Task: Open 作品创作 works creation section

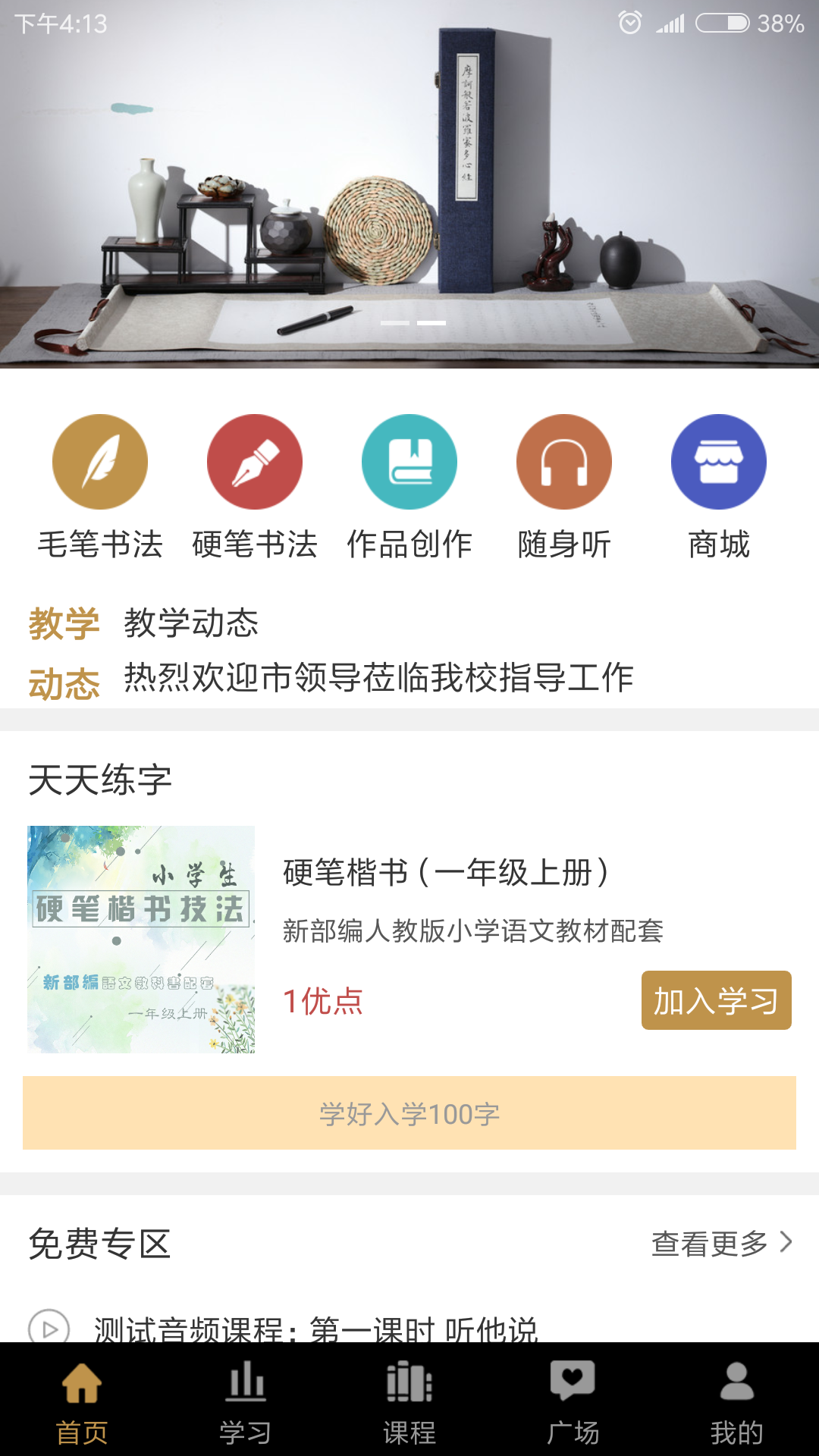Action: pos(409,487)
